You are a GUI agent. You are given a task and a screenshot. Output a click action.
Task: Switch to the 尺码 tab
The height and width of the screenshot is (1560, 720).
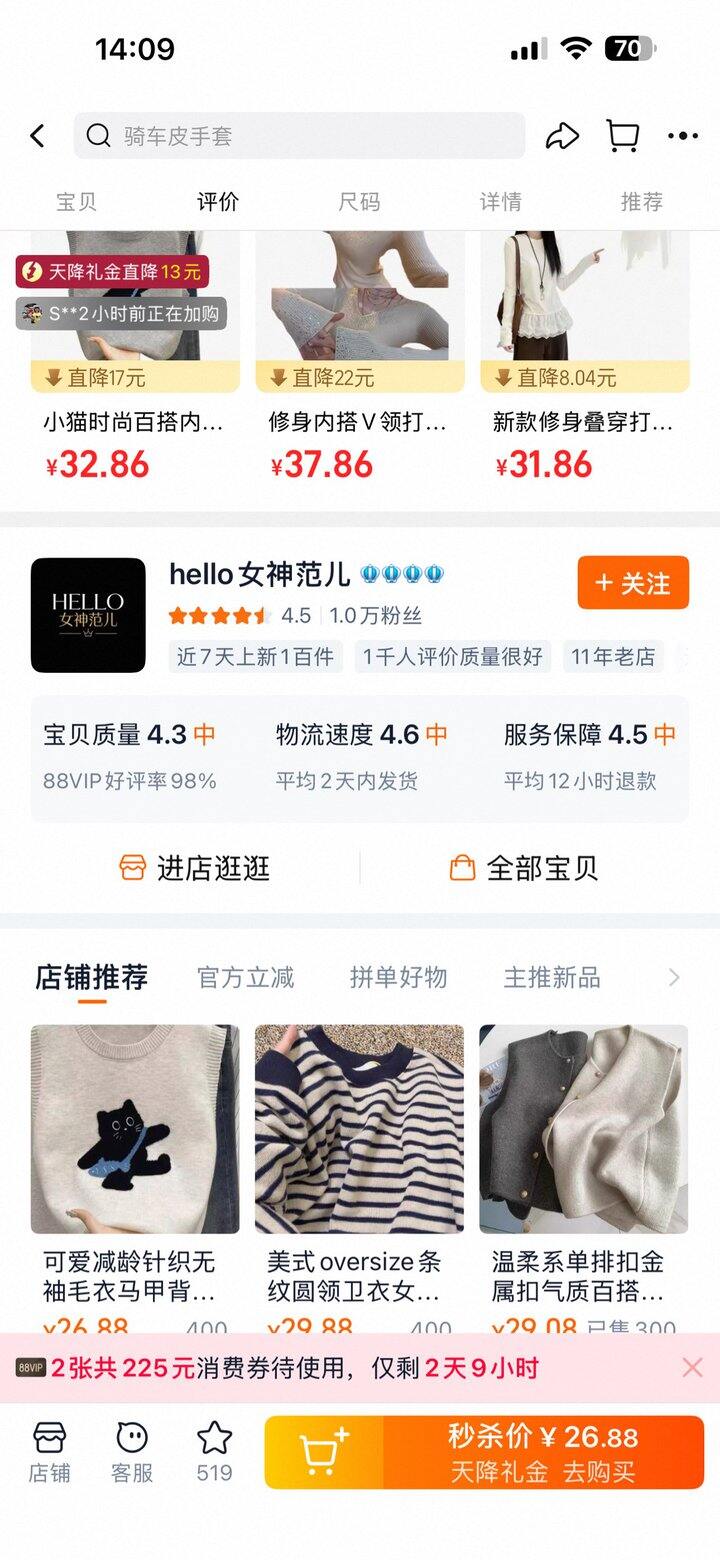359,201
